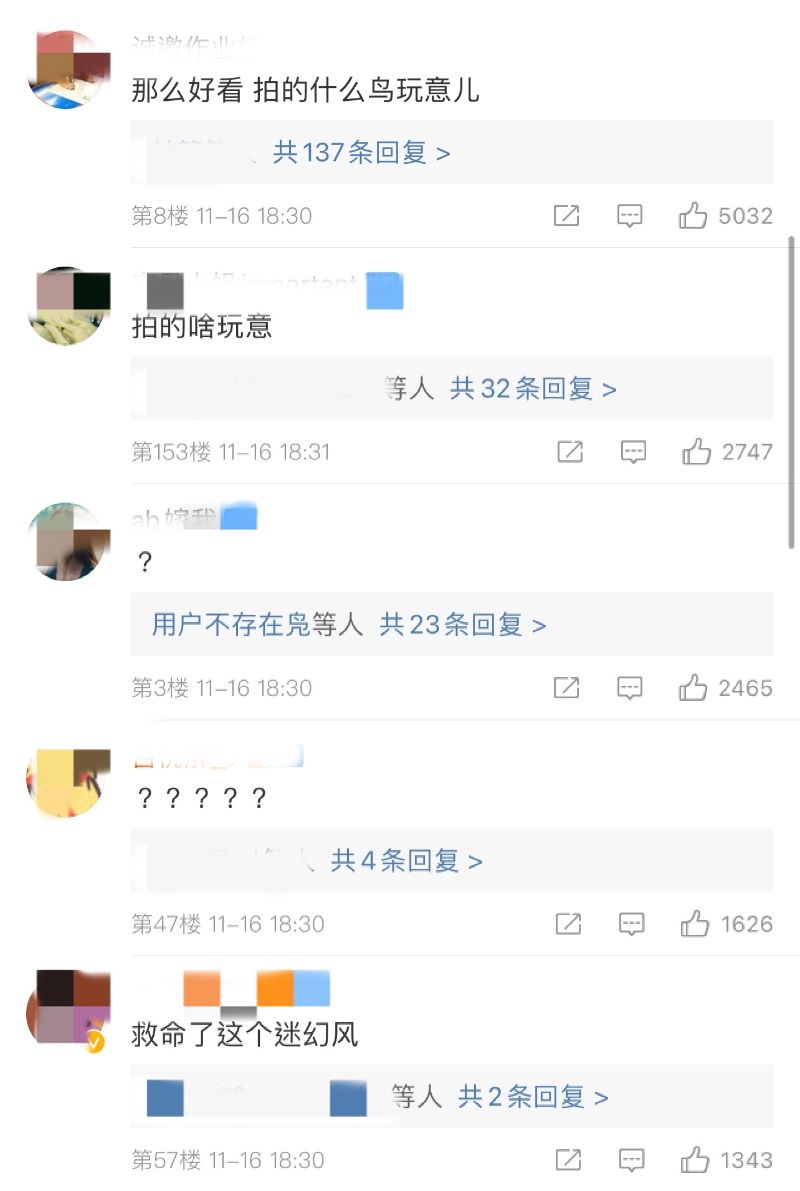View the 32 replies under 拍的啥玩意
800x1191 pixels.
coord(532,389)
